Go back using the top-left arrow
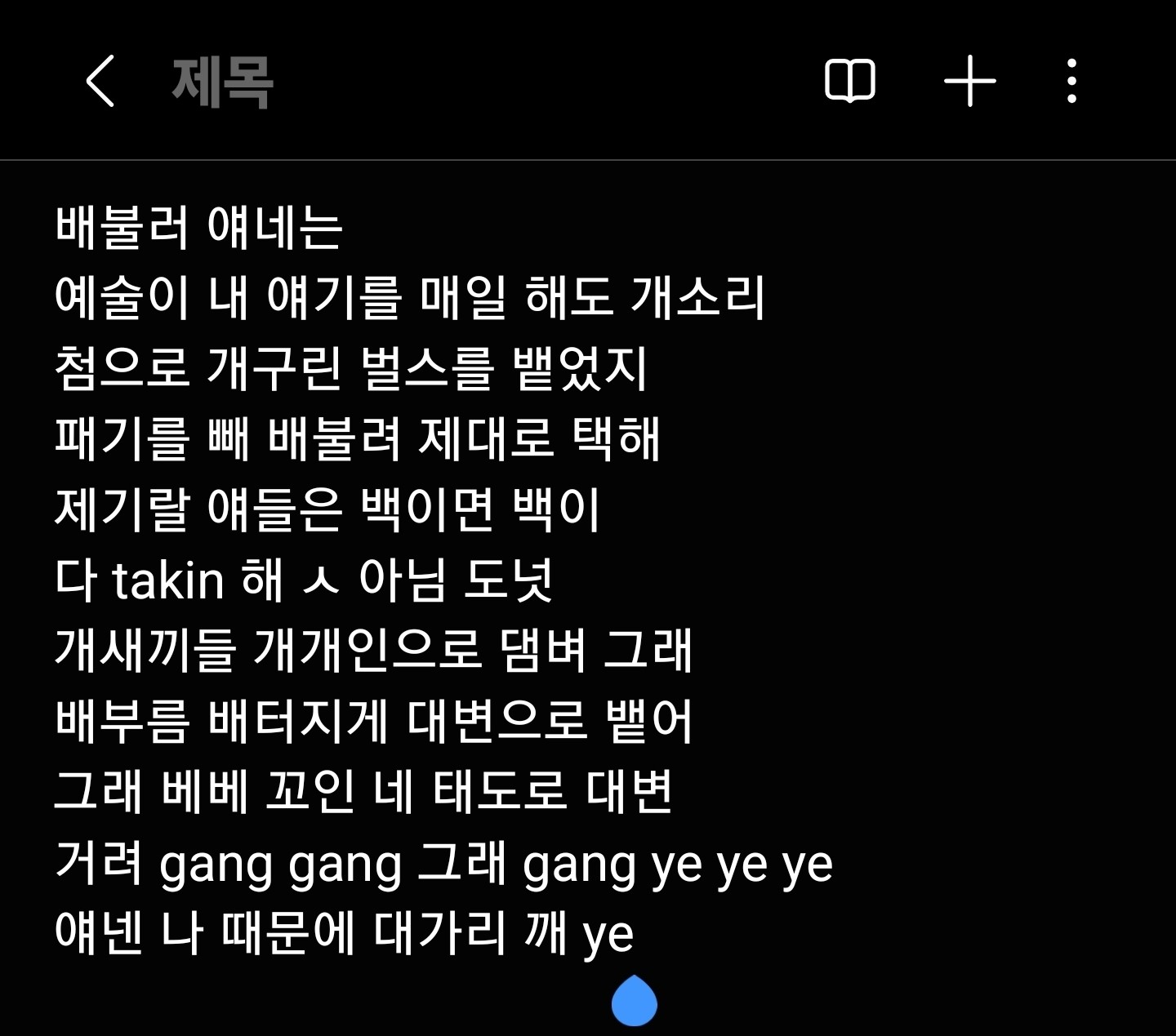 (100, 82)
